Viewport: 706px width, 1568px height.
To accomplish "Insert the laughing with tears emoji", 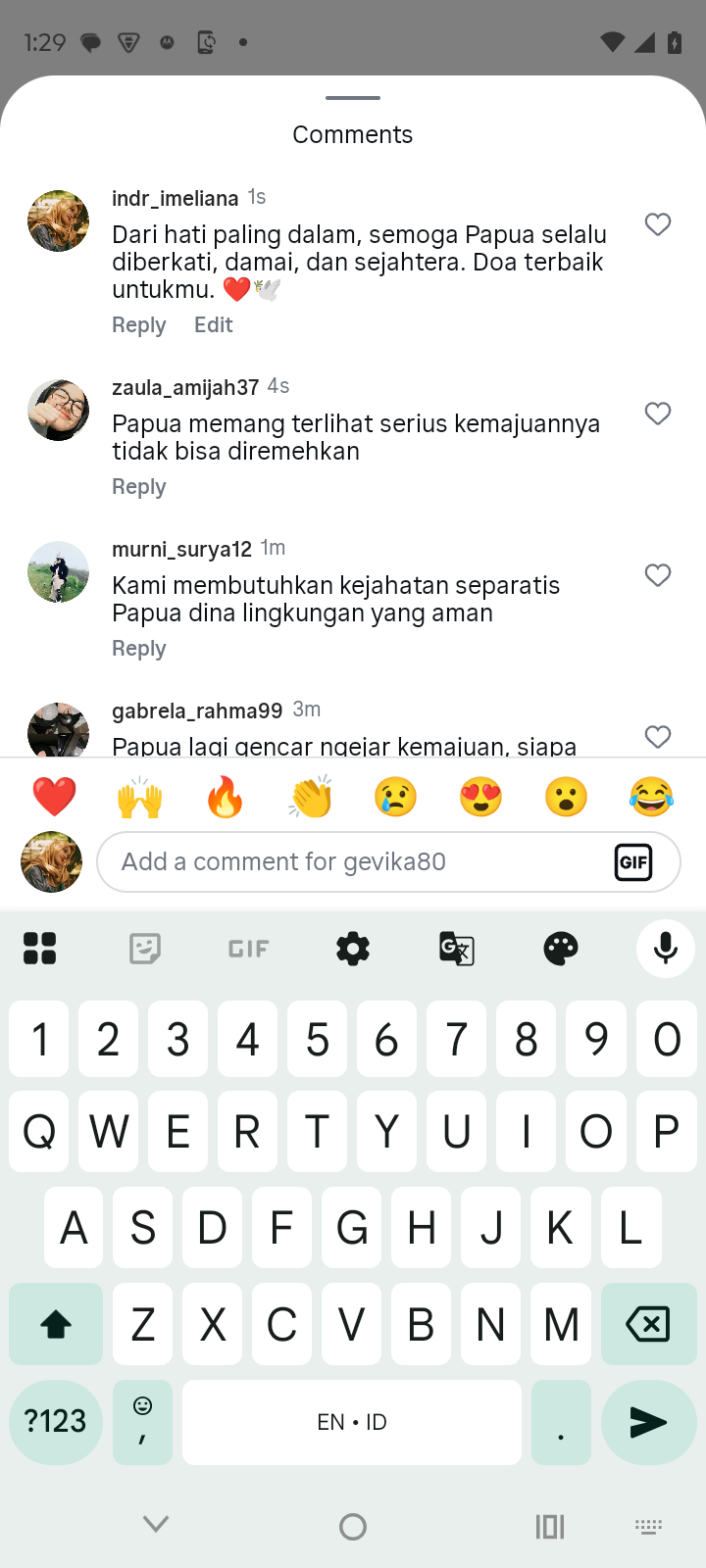I will point(651,797).
